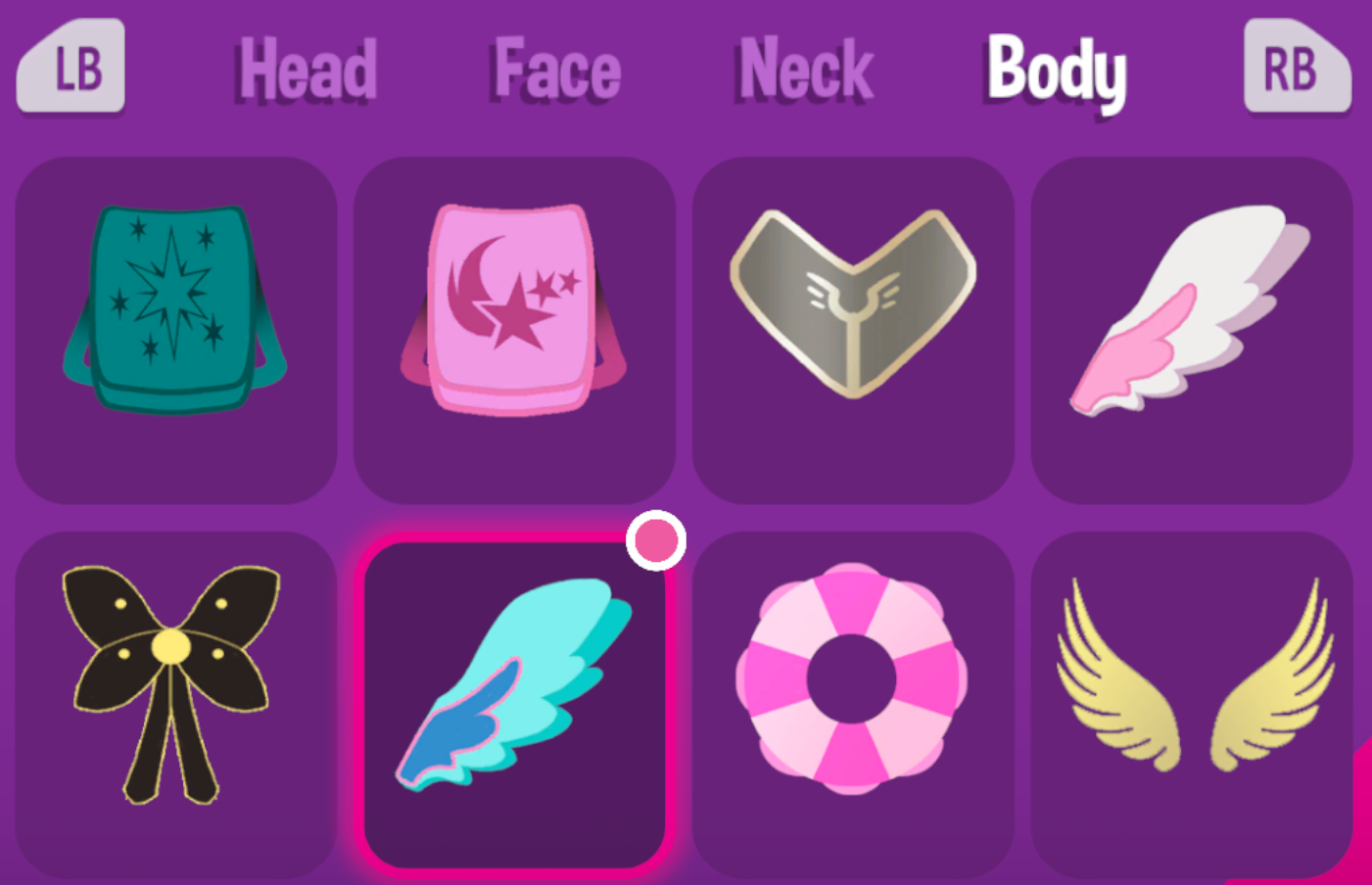Switch to the Neck tab
Image resolution: width=1372 pixels, height=885 pixels.
point(805,70)
